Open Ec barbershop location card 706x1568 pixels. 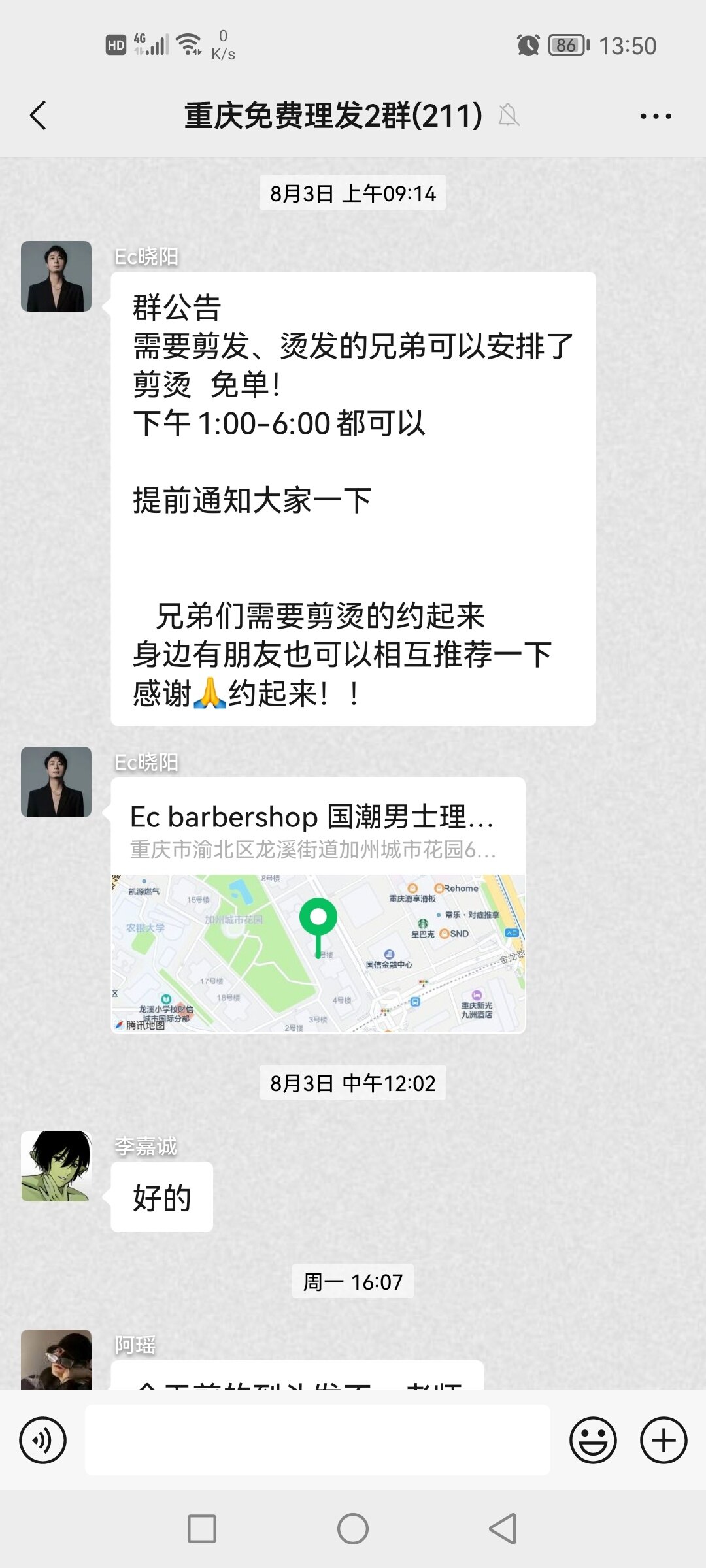318,905
